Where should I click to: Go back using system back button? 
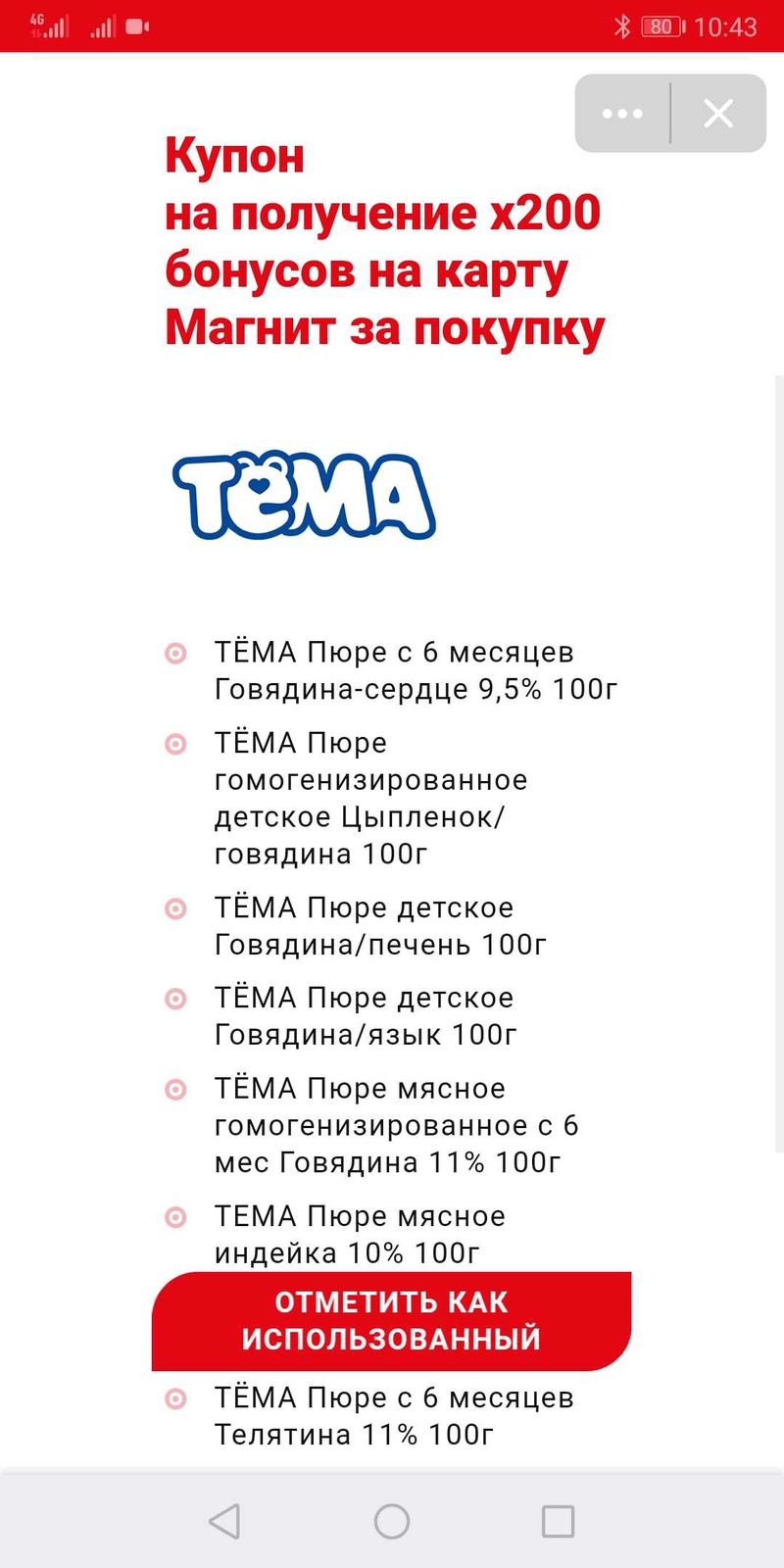[x=224, y=1521]
